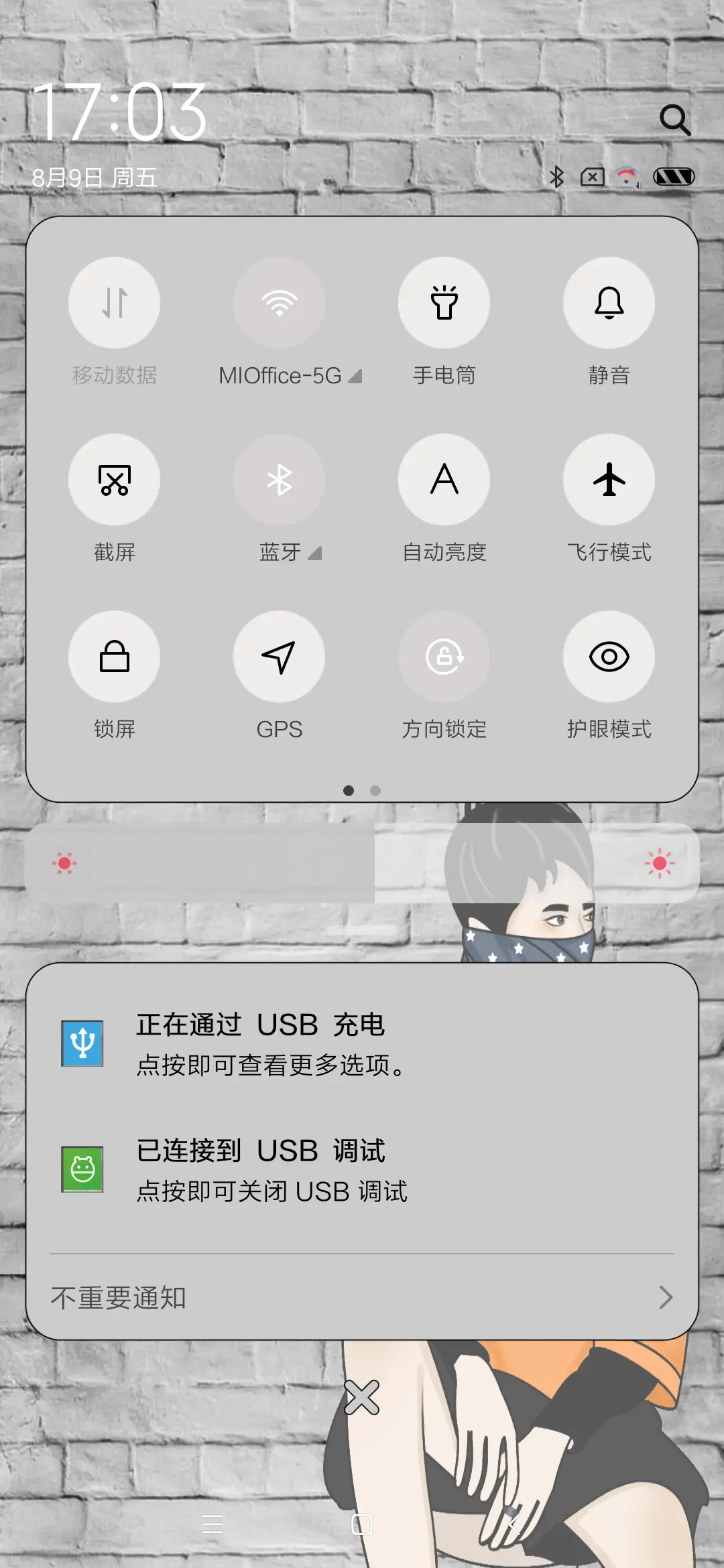The image size is (724, 1568).
Task: Enable 护眼模式 (eye protection mode)
Action: tap(609, 657)
